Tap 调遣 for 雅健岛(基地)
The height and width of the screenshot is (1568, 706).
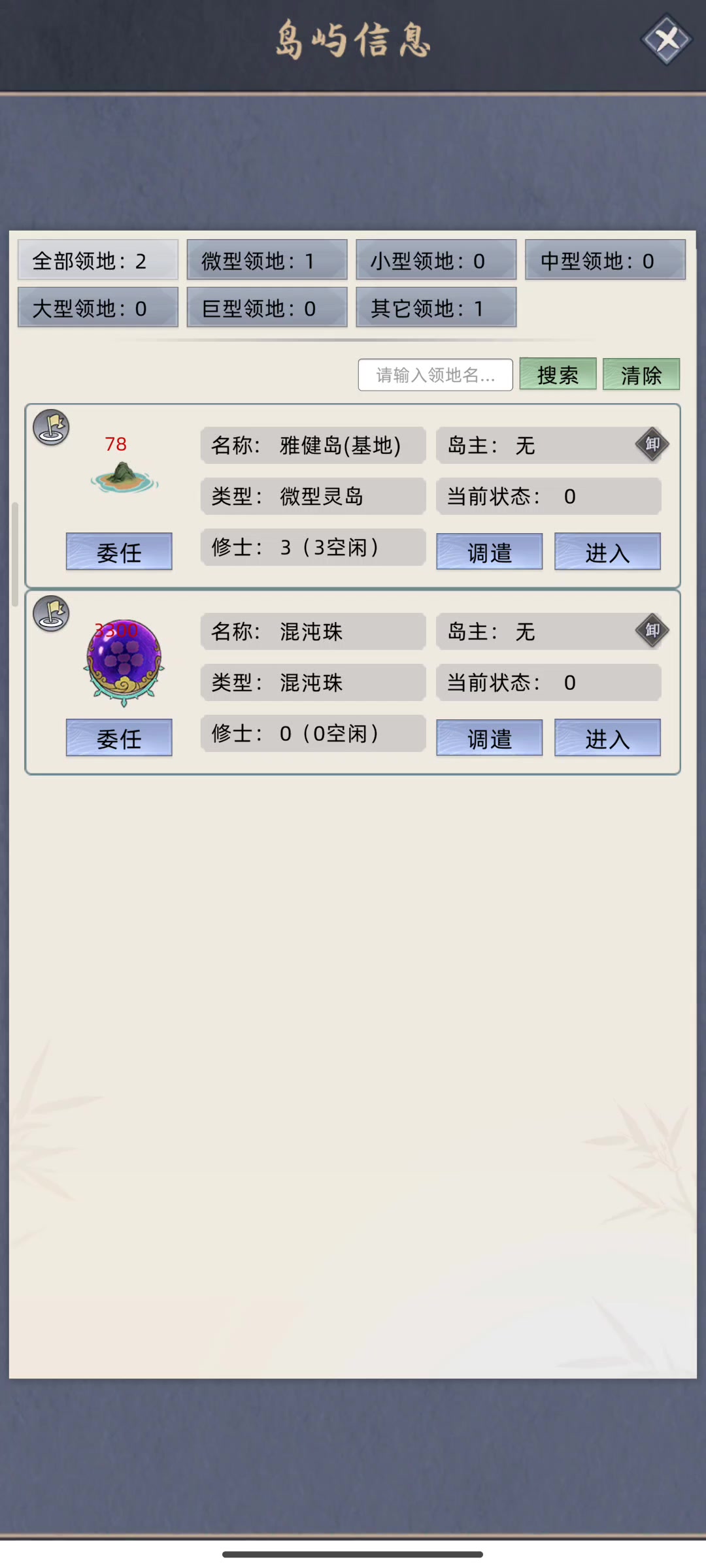(490, 552)
